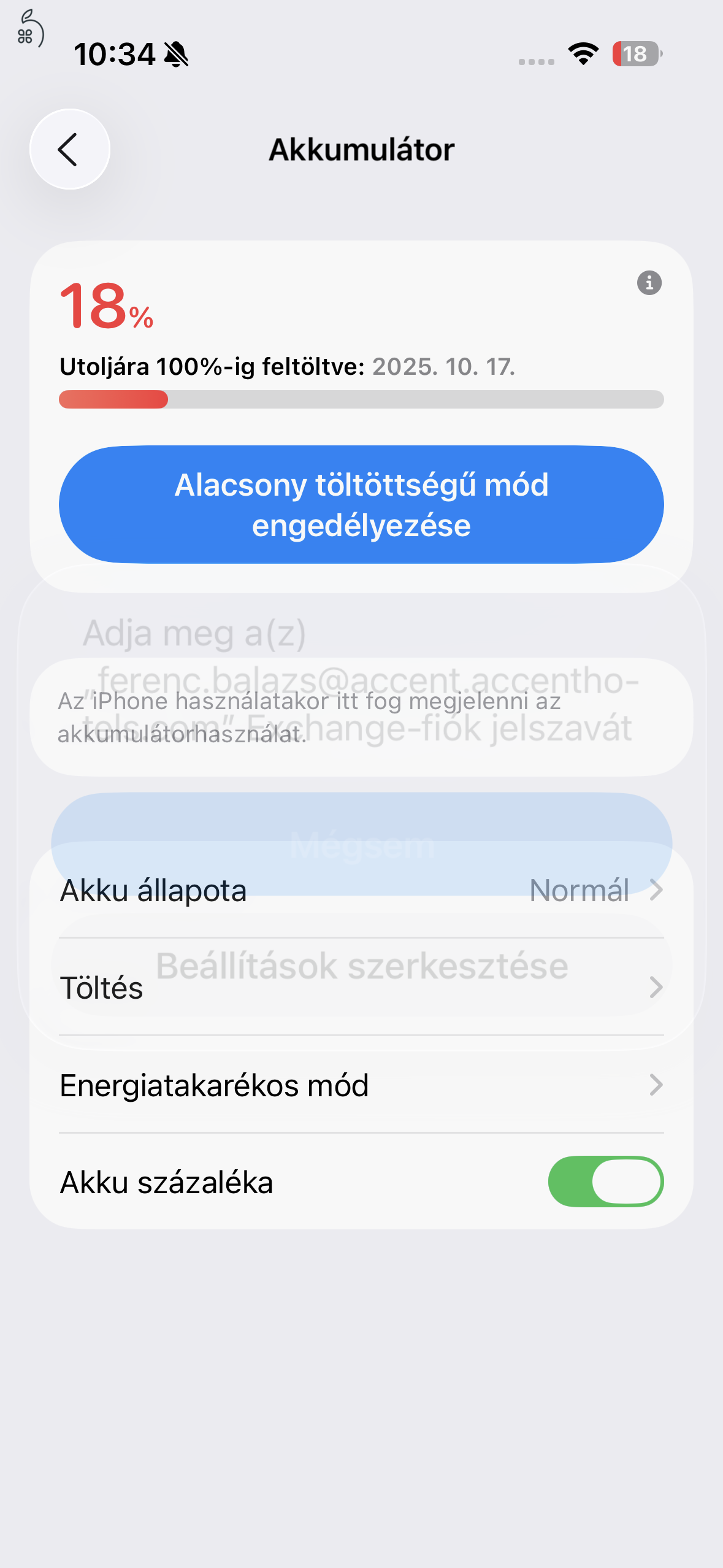Image resolution: width=723 pixels, height=1568 pixels.
Task: Toggle off Akku százaléka switch
Action: click(x=605, y=1182)
